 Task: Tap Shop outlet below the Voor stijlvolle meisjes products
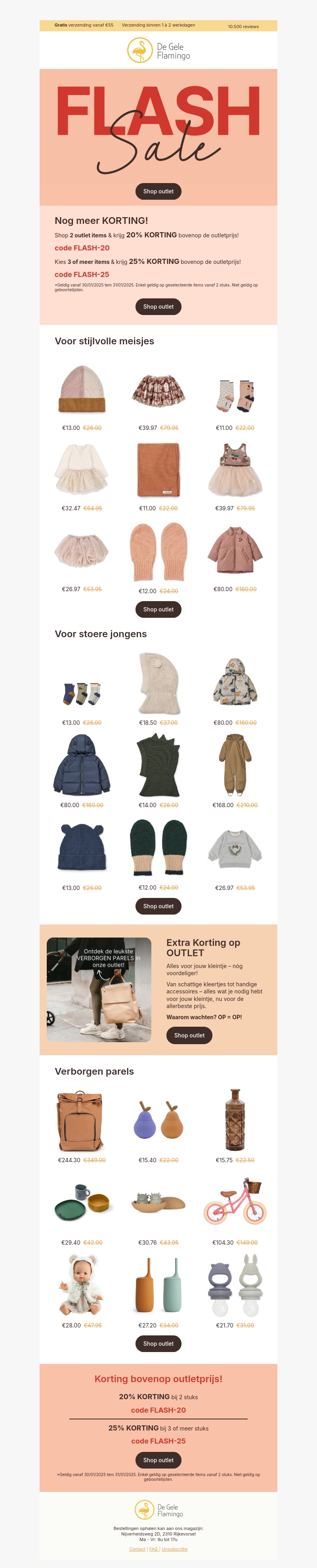(x=158, y=609)
